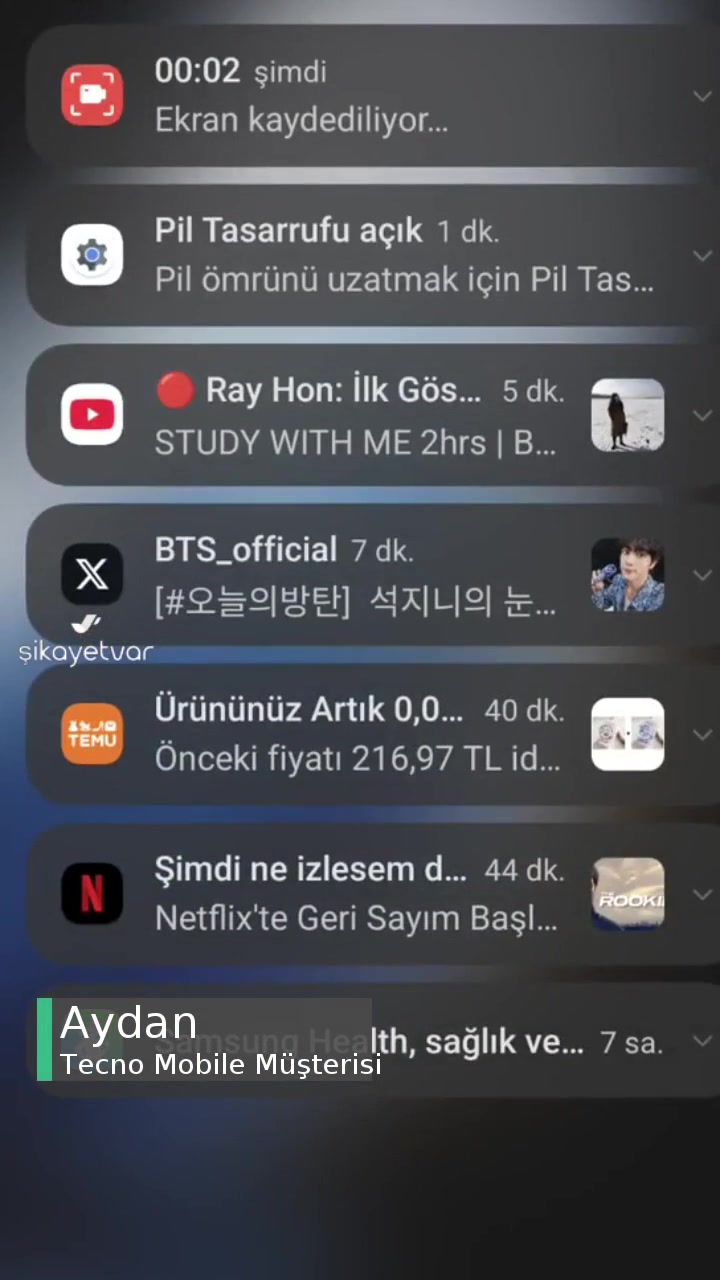
Task: Click the battery saver settings gear icon
Action: click(92, 255)
